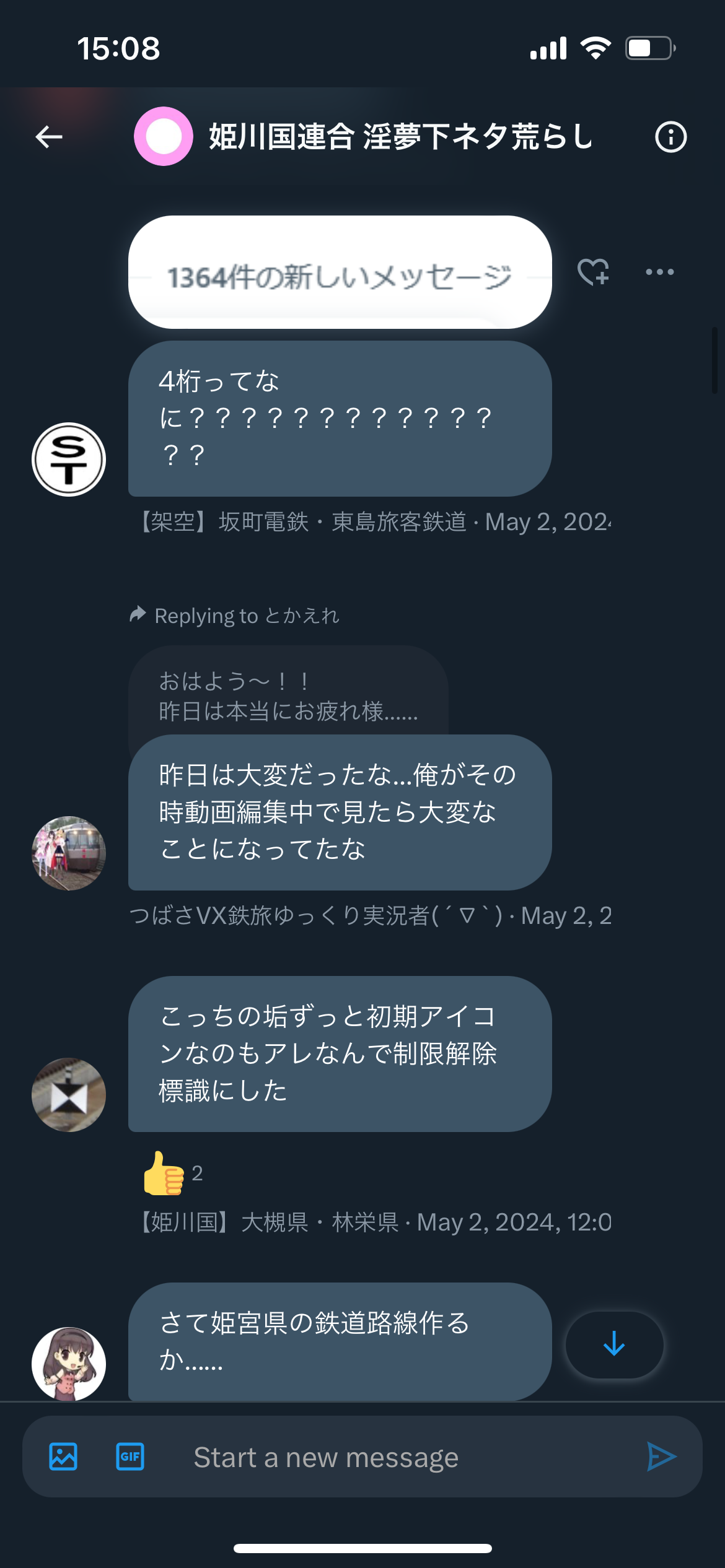
Task: Go back using the arrow
Action: [x=49, y=137]
